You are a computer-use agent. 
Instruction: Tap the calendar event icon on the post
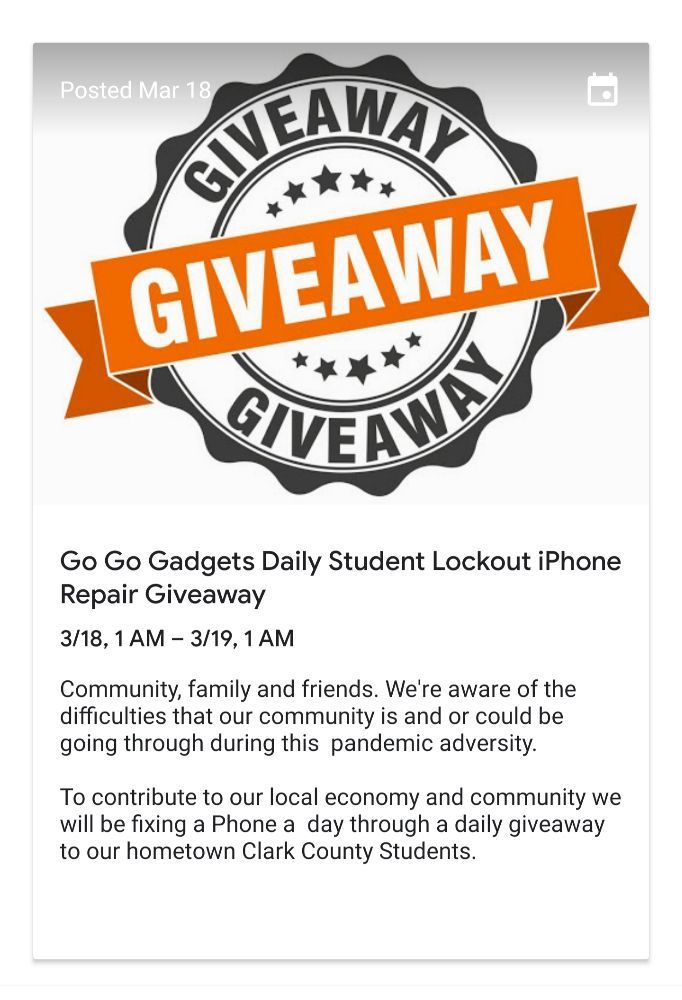point(602,89)
